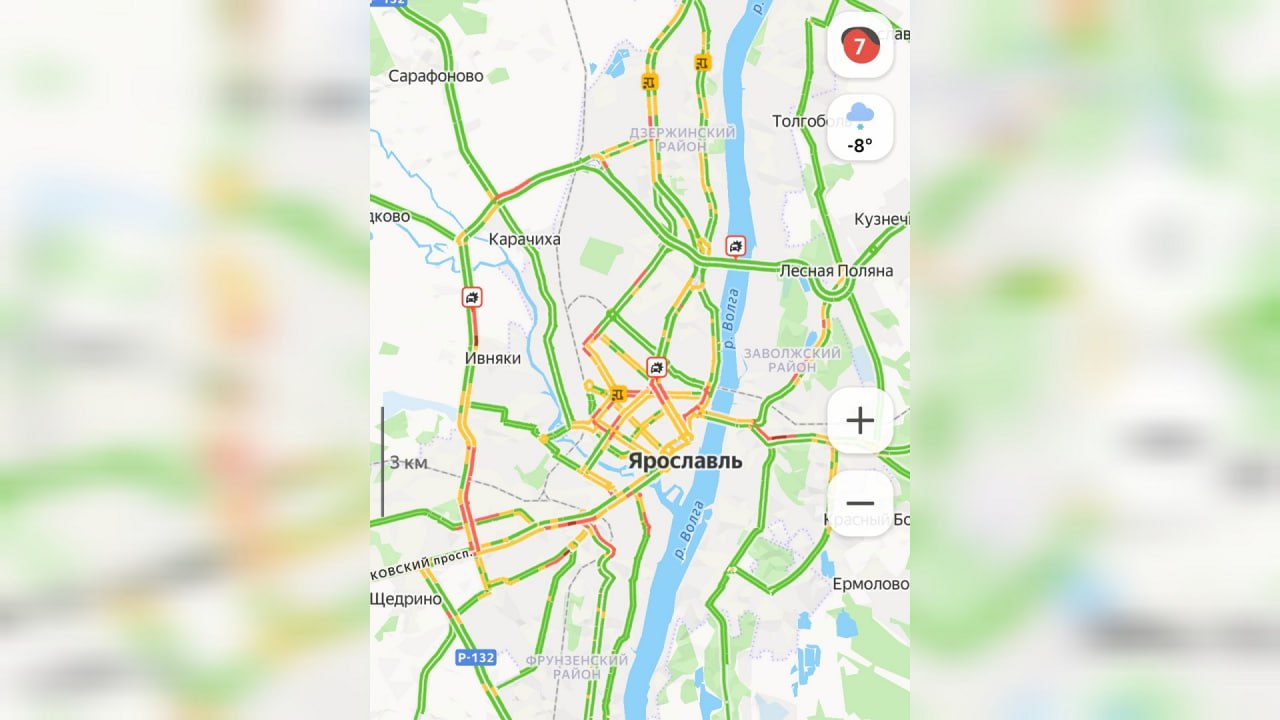
Task: Toggle the traffic layer button showing 7
Action: [x=860, y=46]
